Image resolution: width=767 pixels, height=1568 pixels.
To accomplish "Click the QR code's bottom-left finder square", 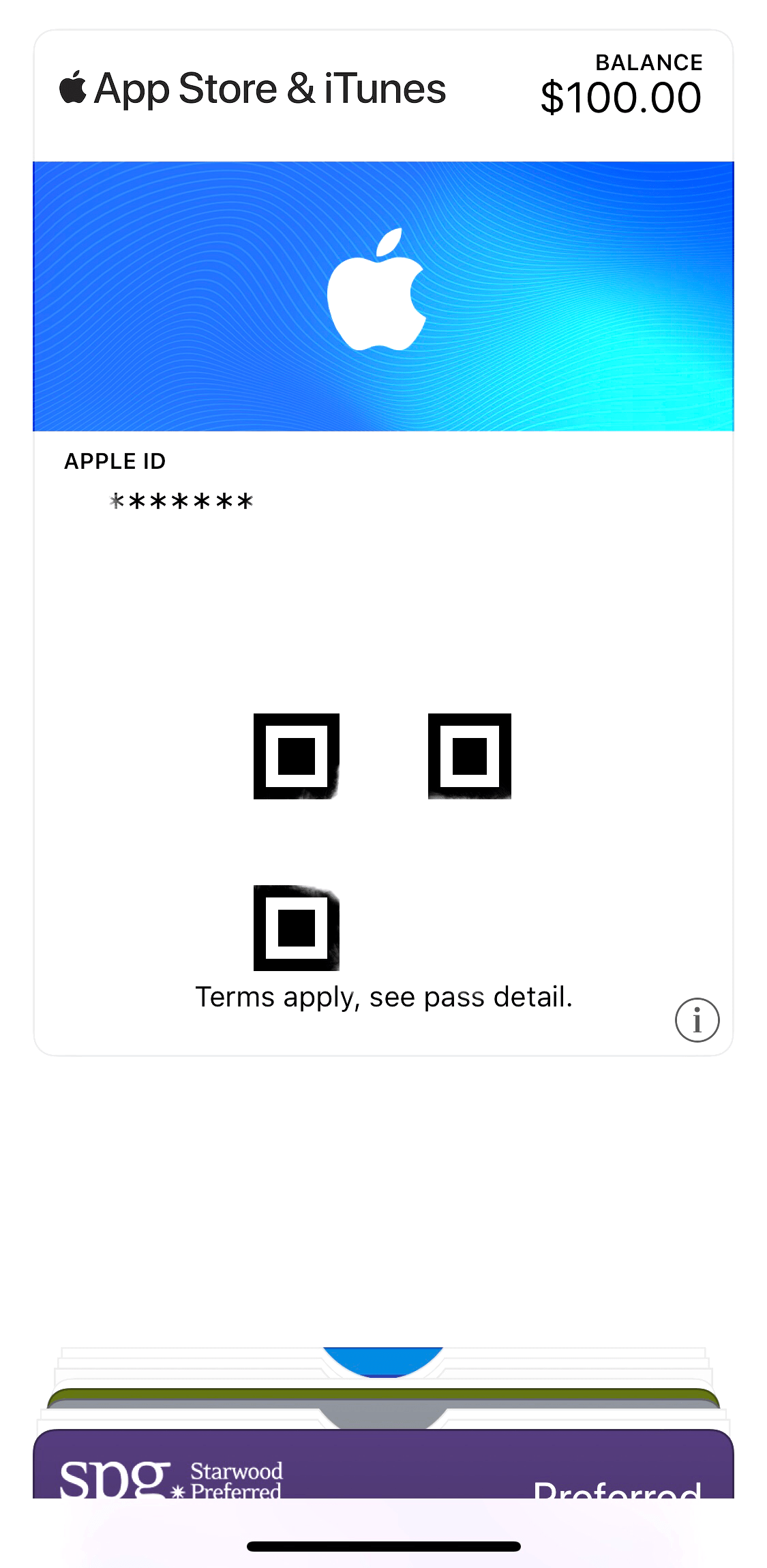I will click(x=296, y=927).
